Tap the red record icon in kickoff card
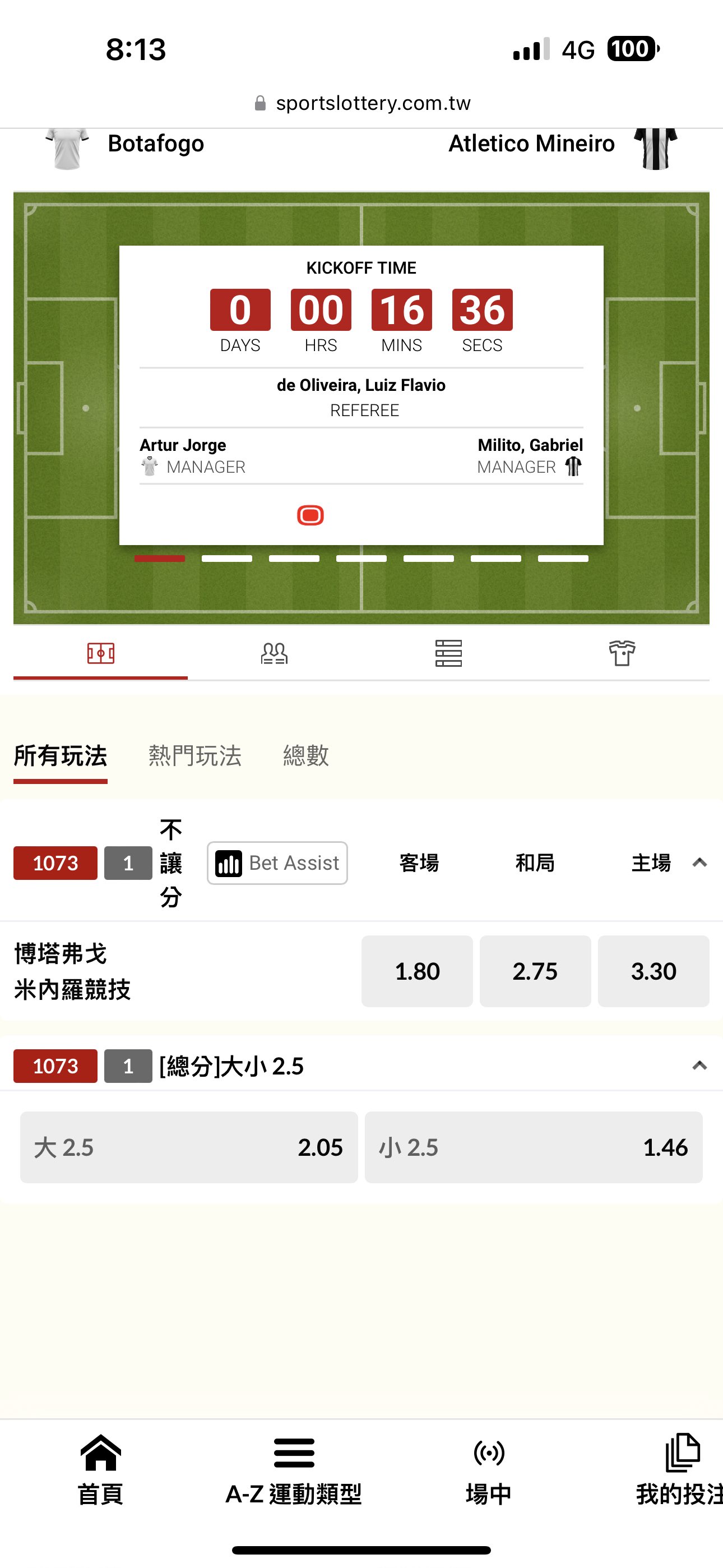The height and width of the screenshot is (1568, 723). click(310, 515)
